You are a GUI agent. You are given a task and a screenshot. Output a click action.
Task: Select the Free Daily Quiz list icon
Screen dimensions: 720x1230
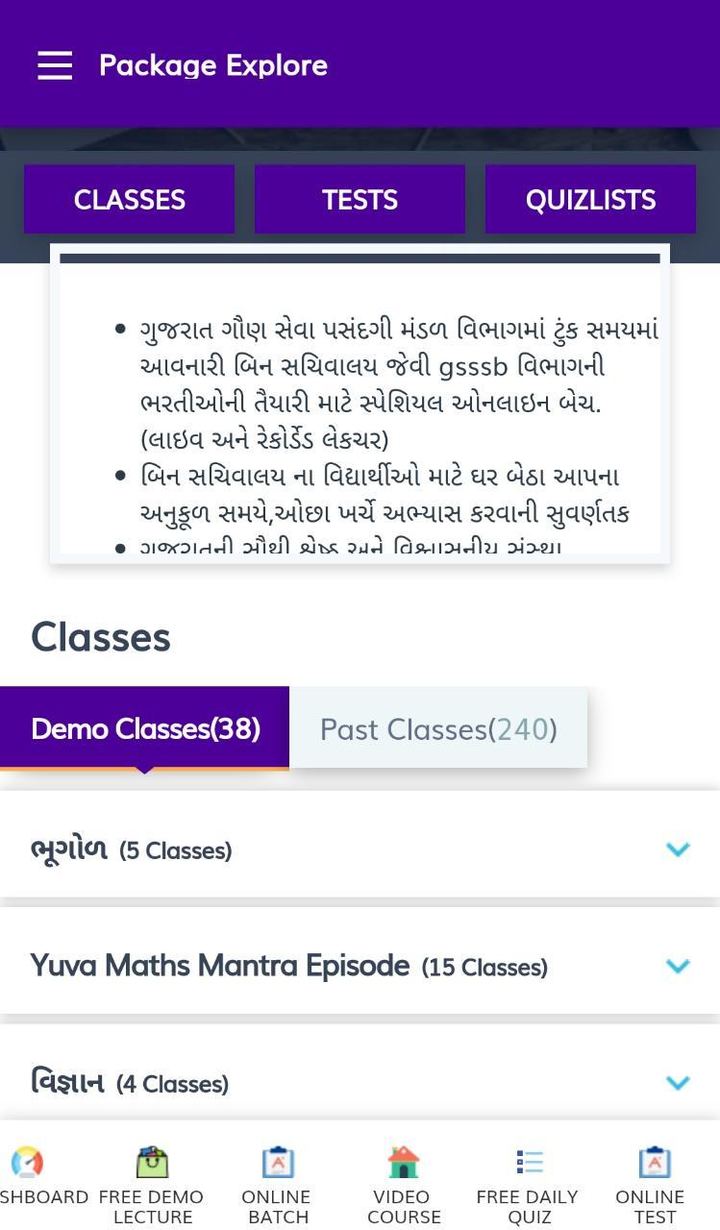pos(528,1163)
